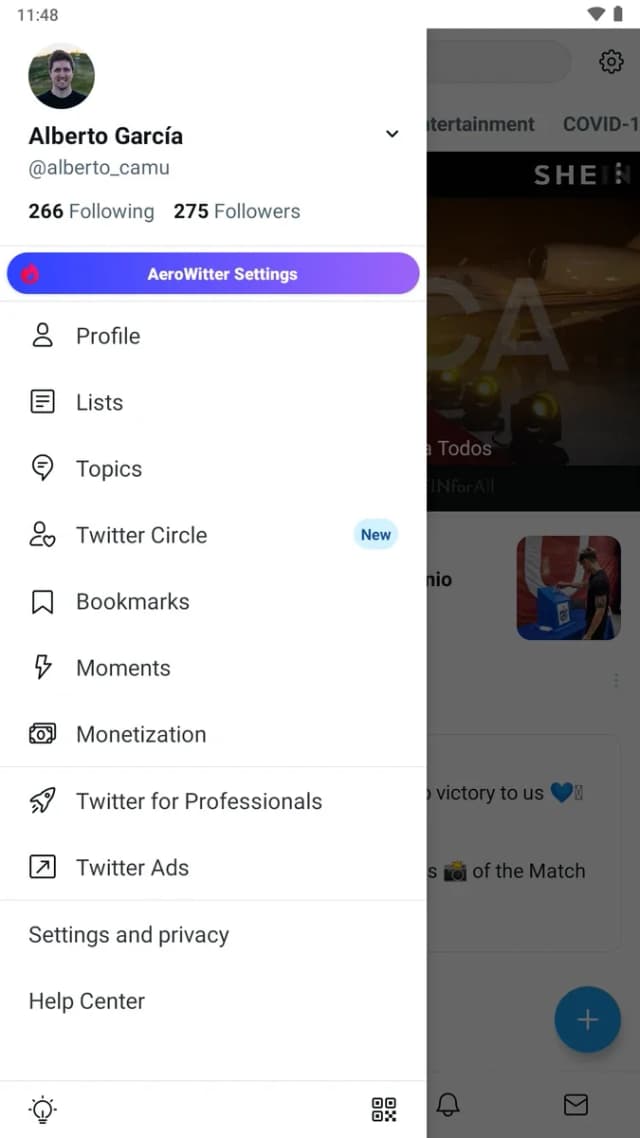Open the QR code icon

click(384, 1109)
